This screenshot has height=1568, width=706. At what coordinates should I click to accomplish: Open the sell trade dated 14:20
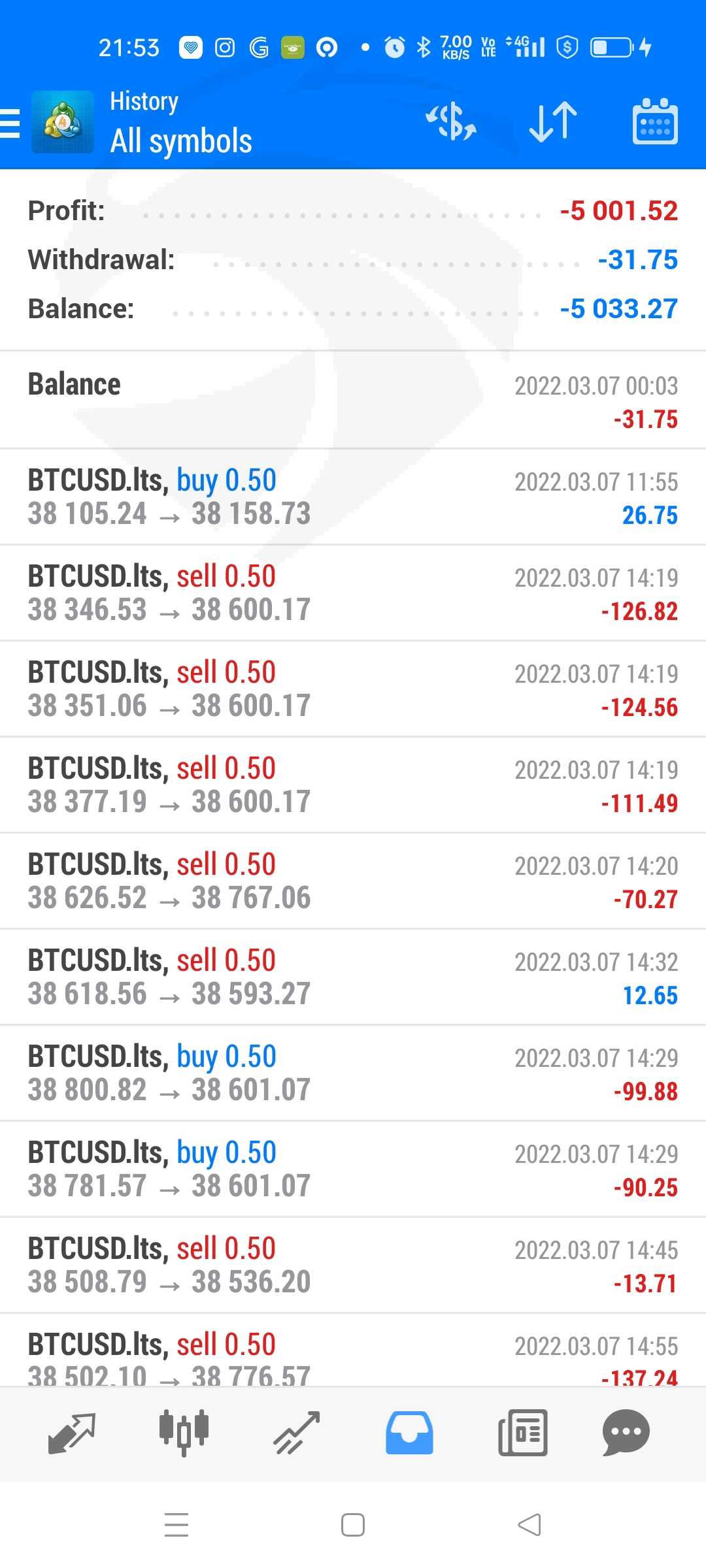[353, 881]
